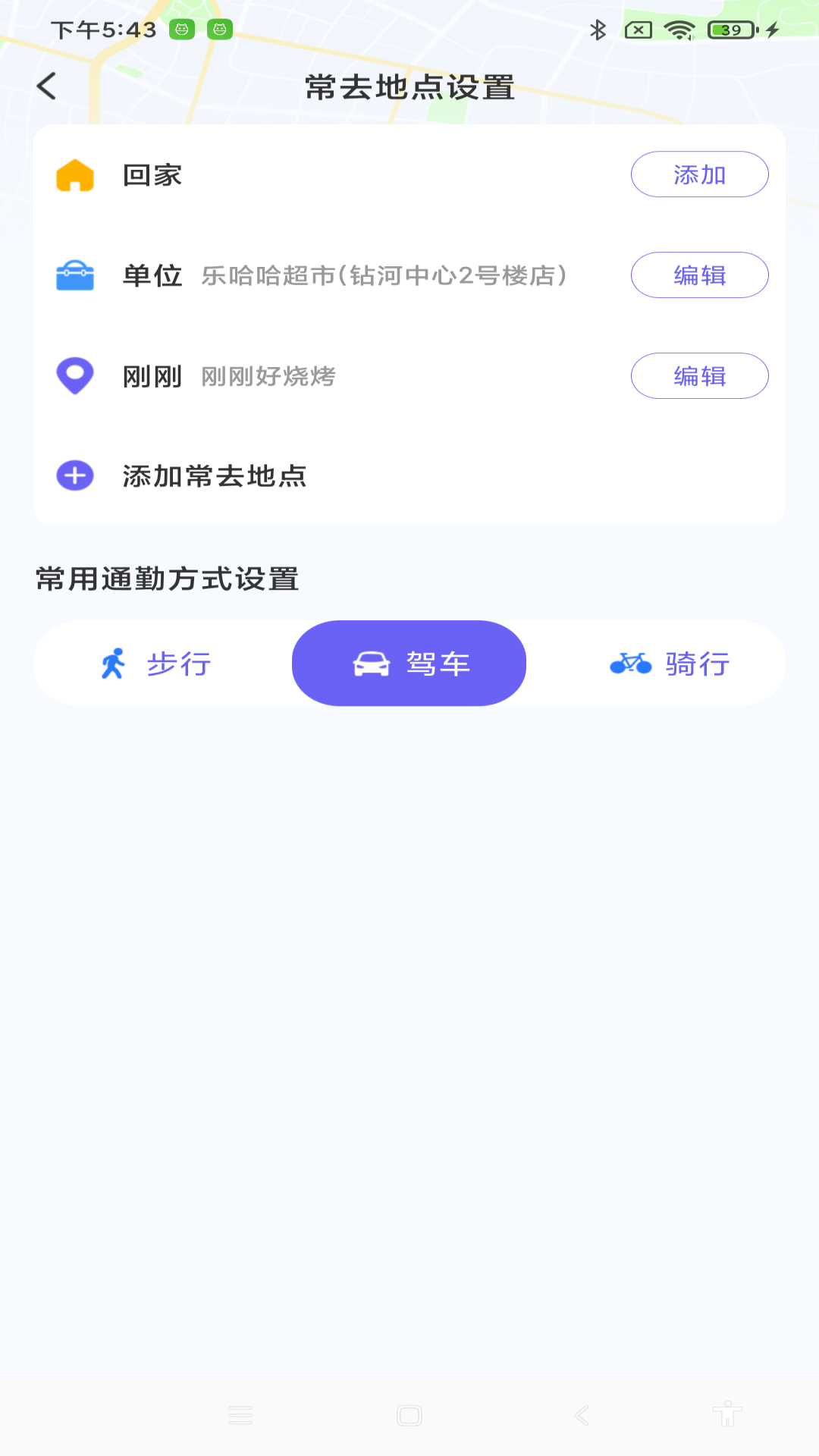Tap the plus icon for 添加常去地点
Image resolution: width=819 pixels, height=1456 pixels.
pos(74,476)
